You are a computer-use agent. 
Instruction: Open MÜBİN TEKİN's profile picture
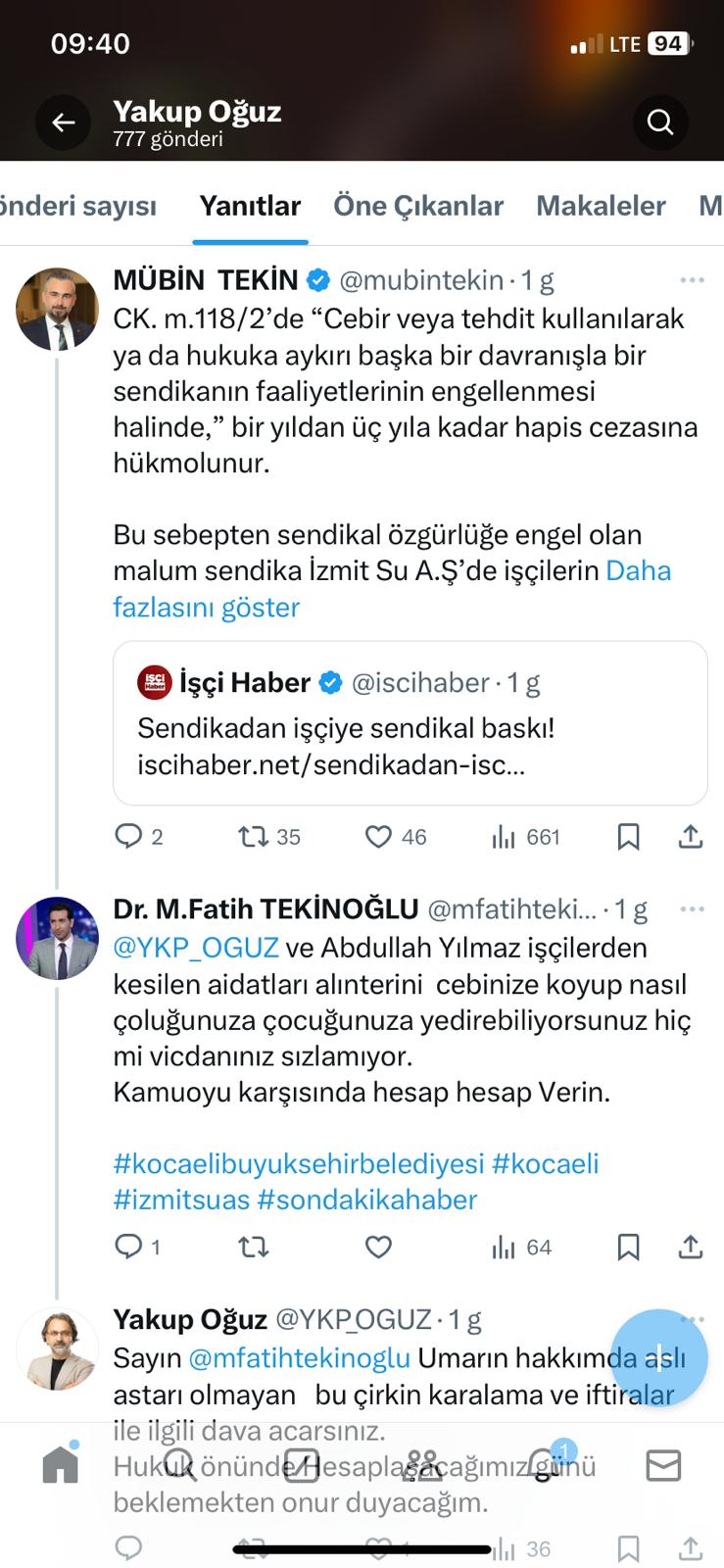[57, 308]
